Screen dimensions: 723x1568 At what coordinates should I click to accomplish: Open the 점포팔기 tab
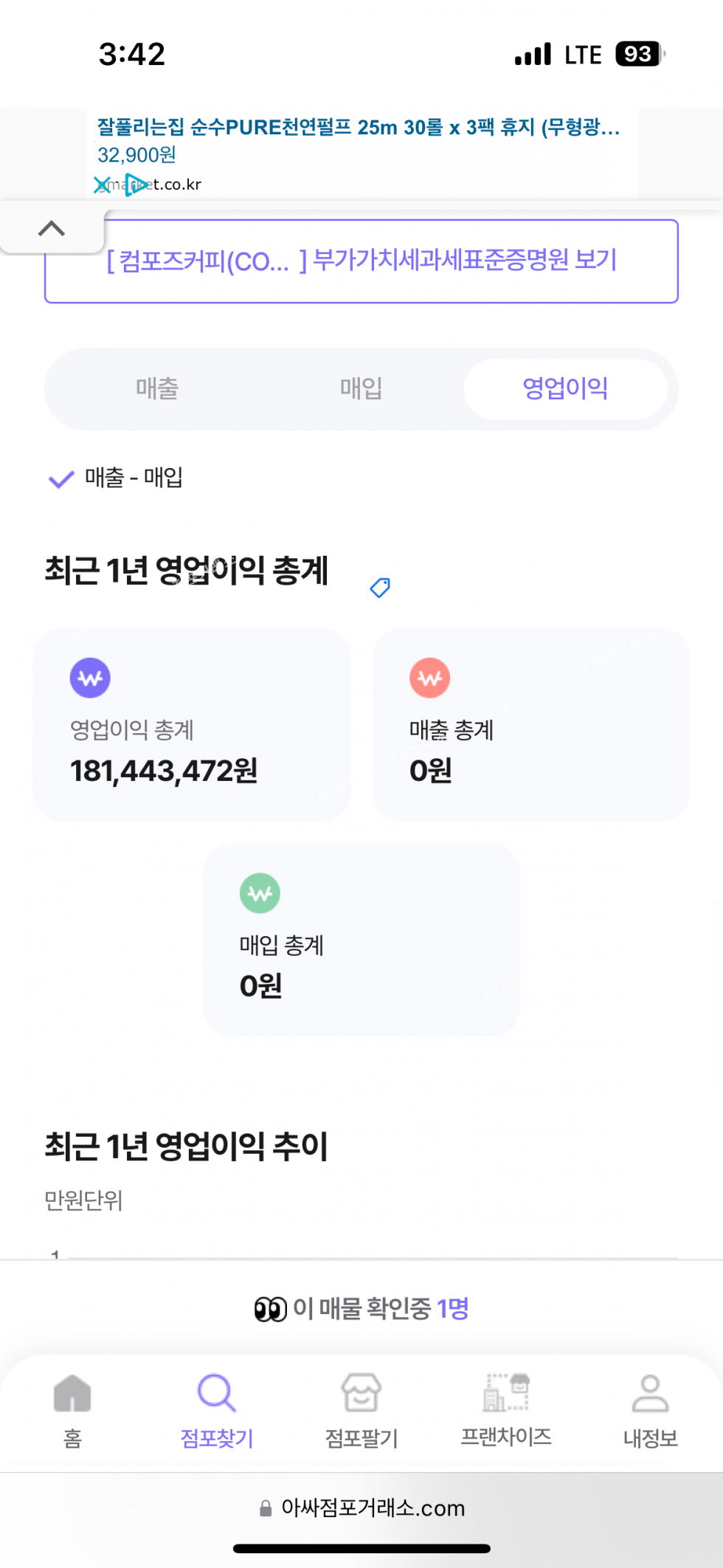coord(361,1411)
